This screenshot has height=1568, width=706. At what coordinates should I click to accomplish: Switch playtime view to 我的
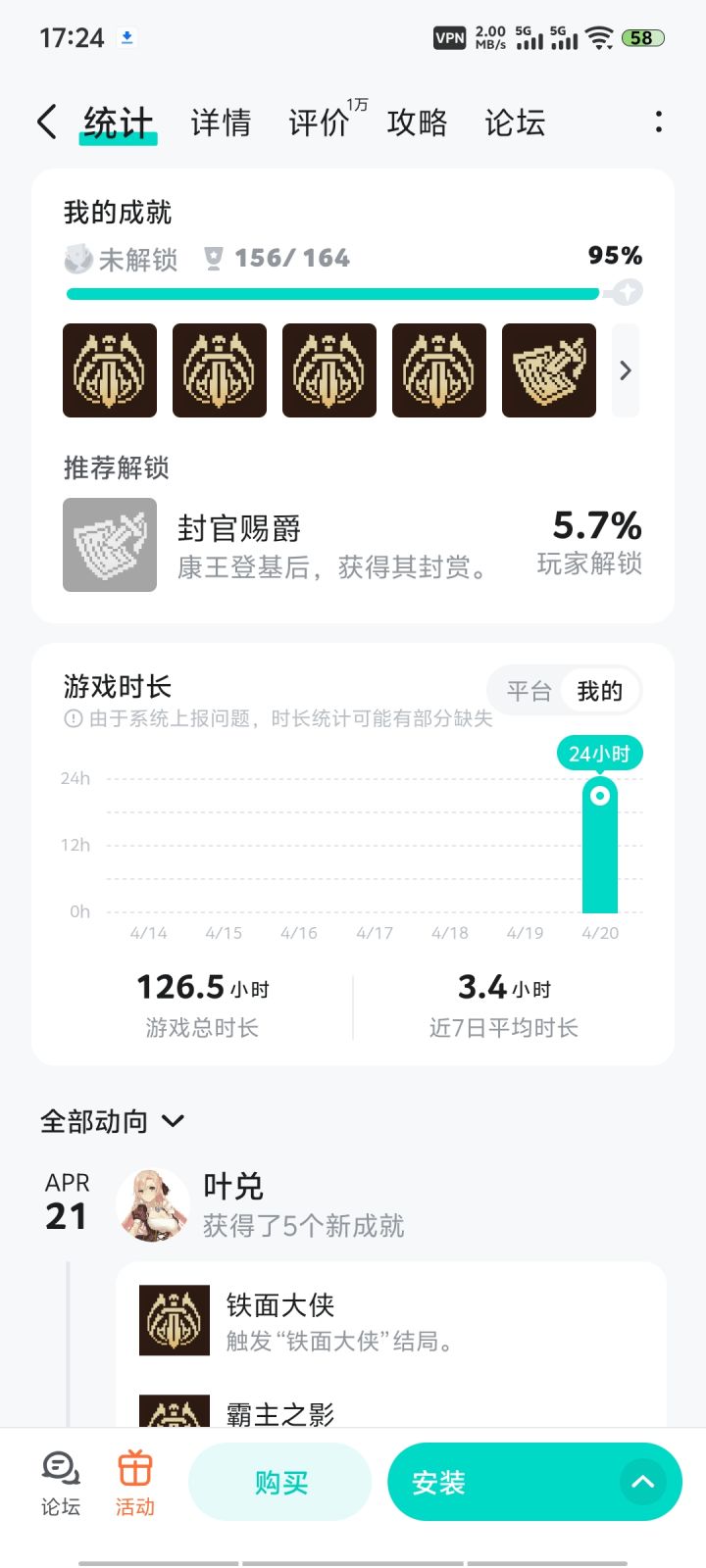coord(600,691)
